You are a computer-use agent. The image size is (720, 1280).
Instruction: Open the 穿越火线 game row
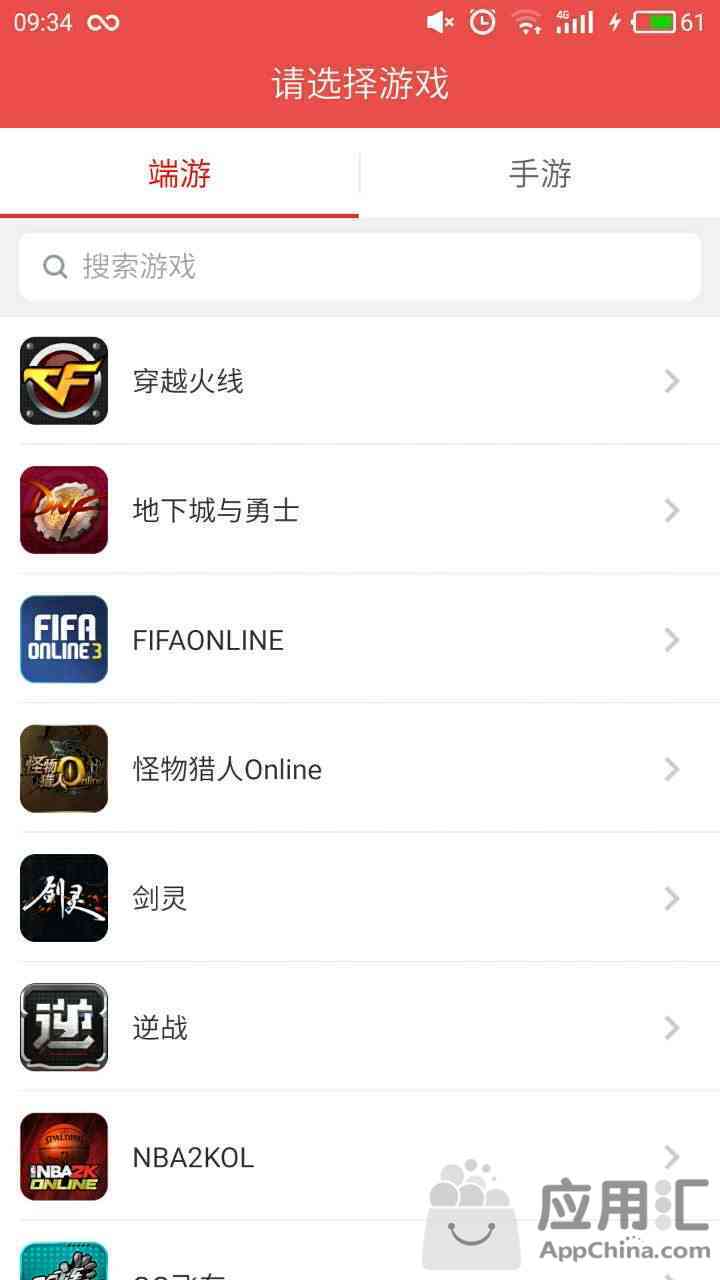click(360, 381)
